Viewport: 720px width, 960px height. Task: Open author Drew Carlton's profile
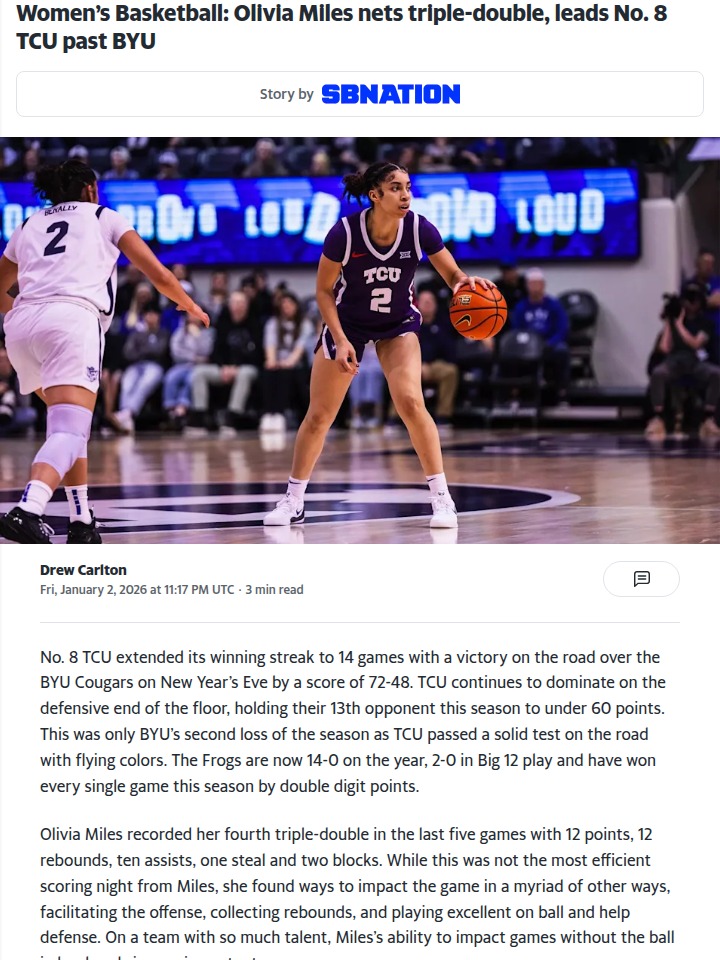coord(83,570)
